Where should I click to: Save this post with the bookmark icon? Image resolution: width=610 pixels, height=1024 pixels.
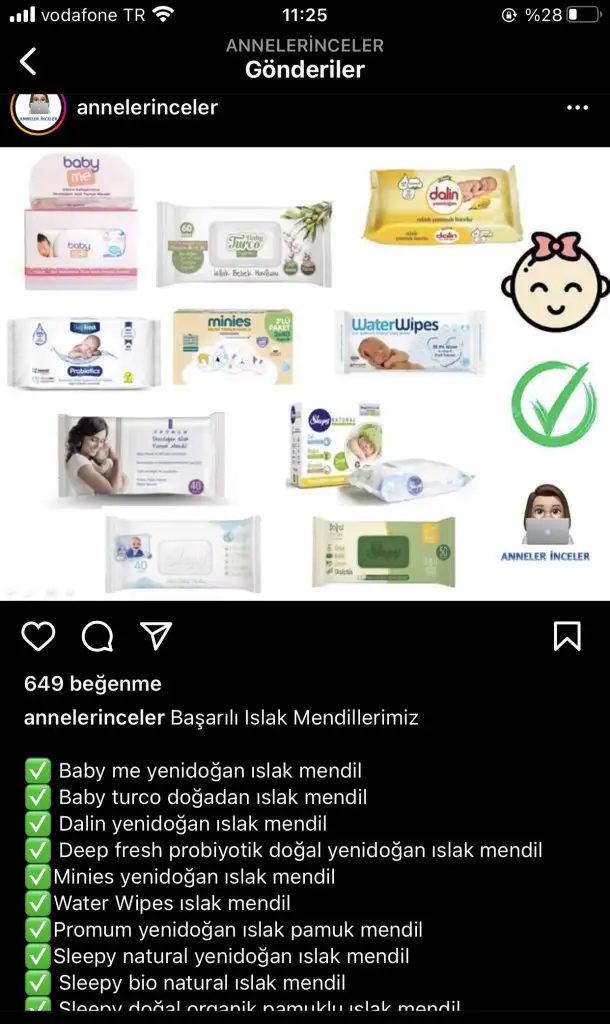[567, 636]
